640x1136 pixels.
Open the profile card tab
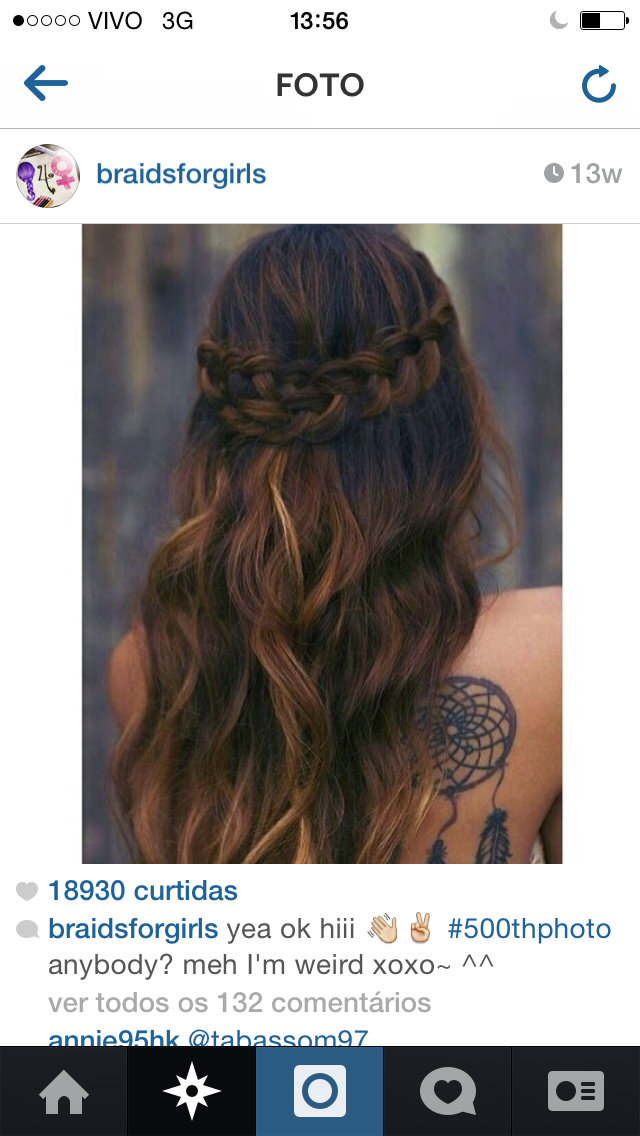click(576, 1092)
